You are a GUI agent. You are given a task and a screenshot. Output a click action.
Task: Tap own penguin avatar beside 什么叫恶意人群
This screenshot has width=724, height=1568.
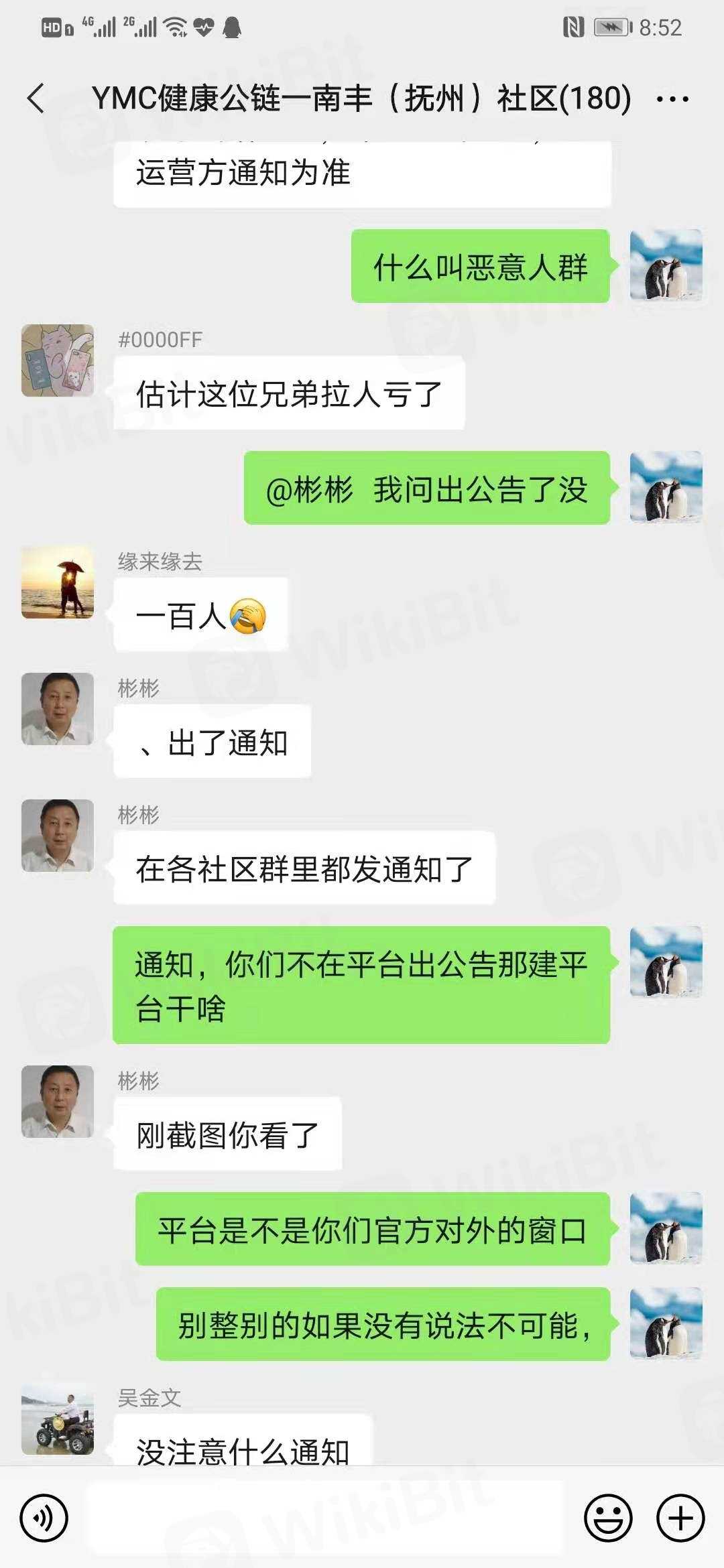coord(666,265)
